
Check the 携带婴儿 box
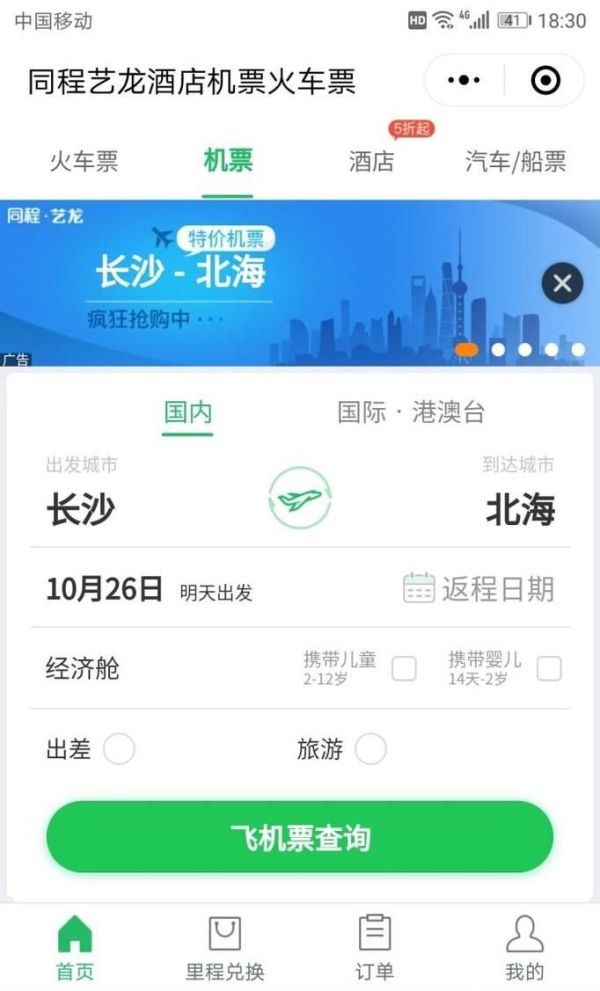point(549,668)
